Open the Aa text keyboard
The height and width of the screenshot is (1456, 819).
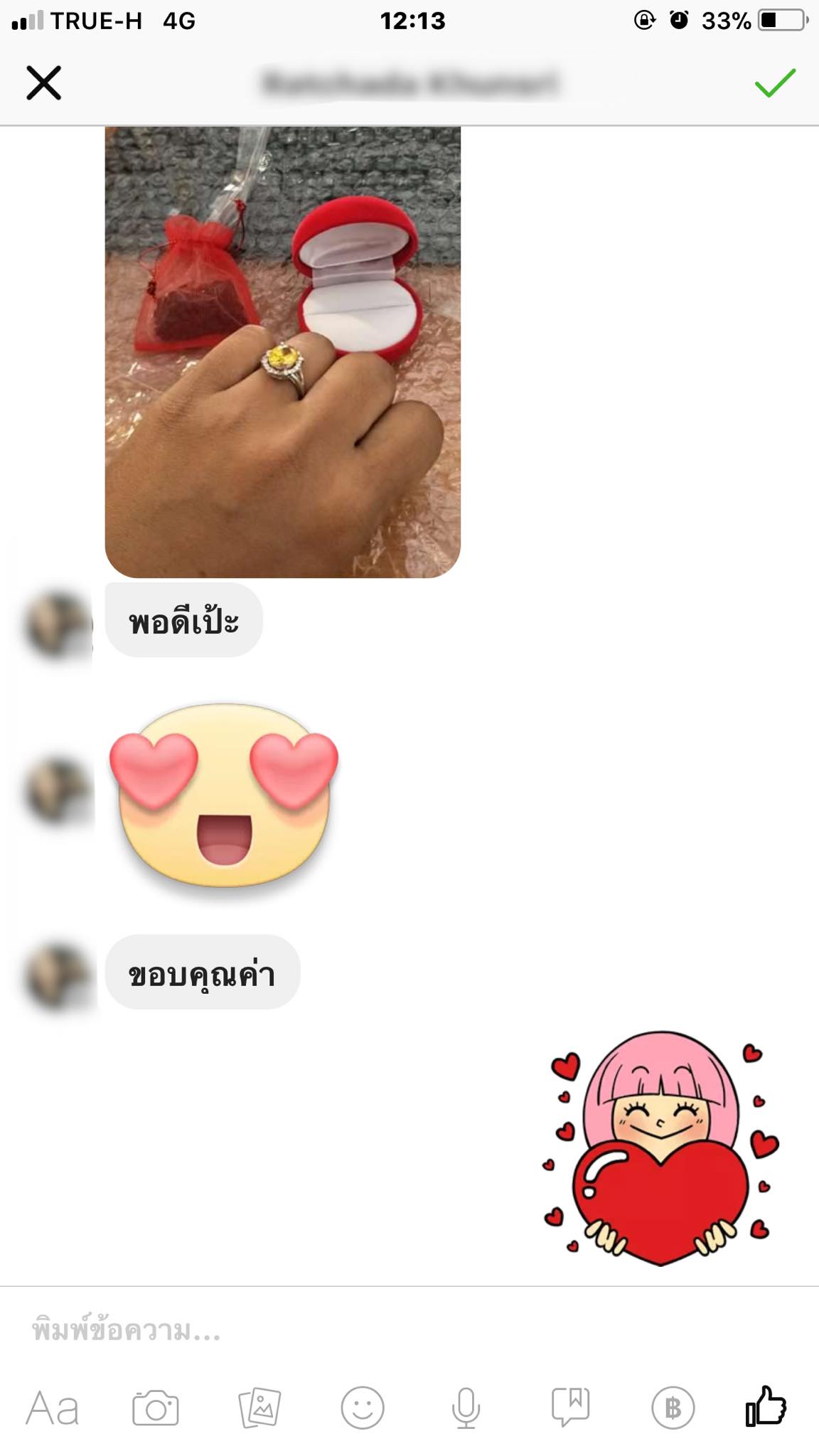(52, 1408)
